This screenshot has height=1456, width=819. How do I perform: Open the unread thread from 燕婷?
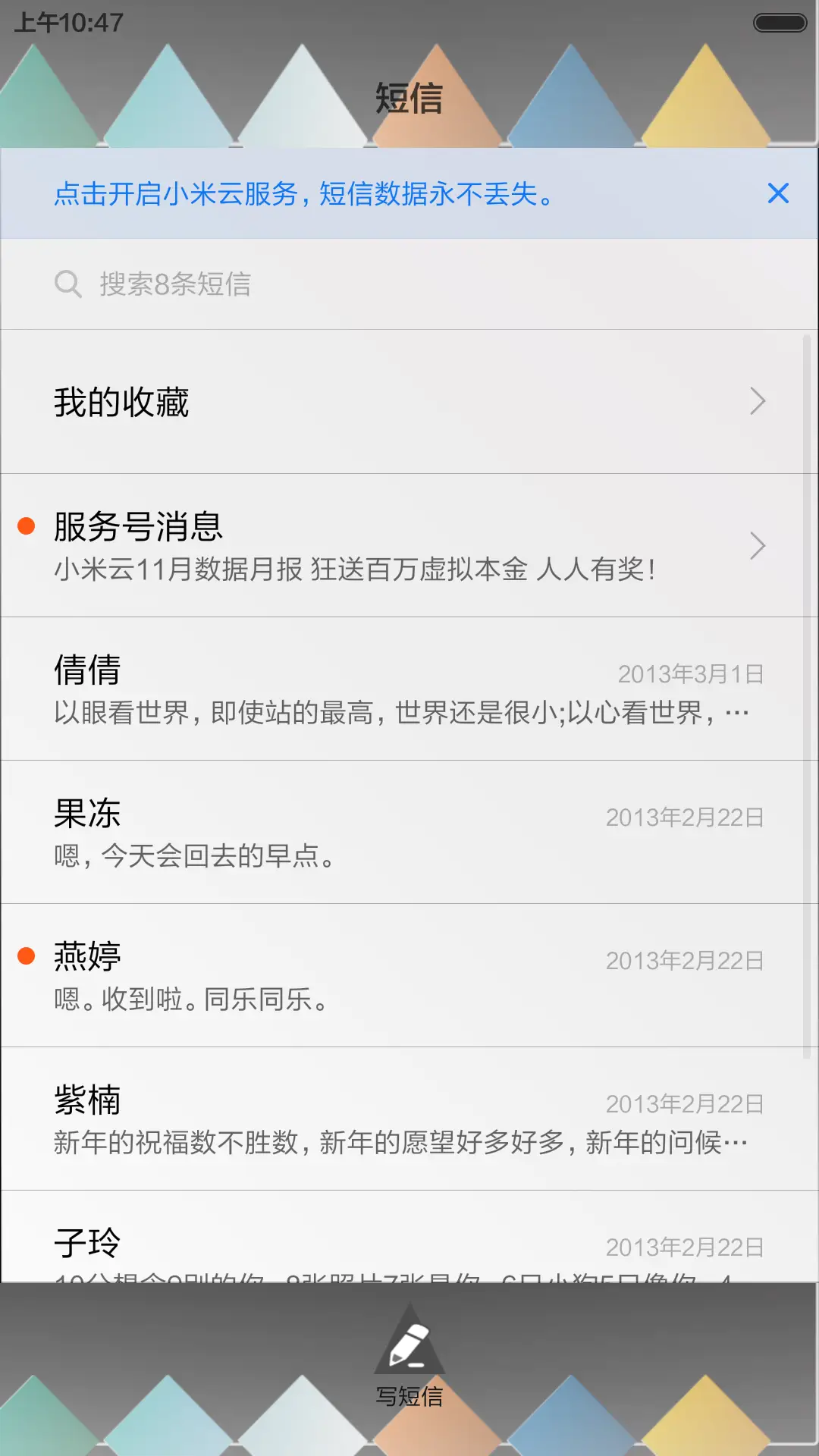pos(409,976)
